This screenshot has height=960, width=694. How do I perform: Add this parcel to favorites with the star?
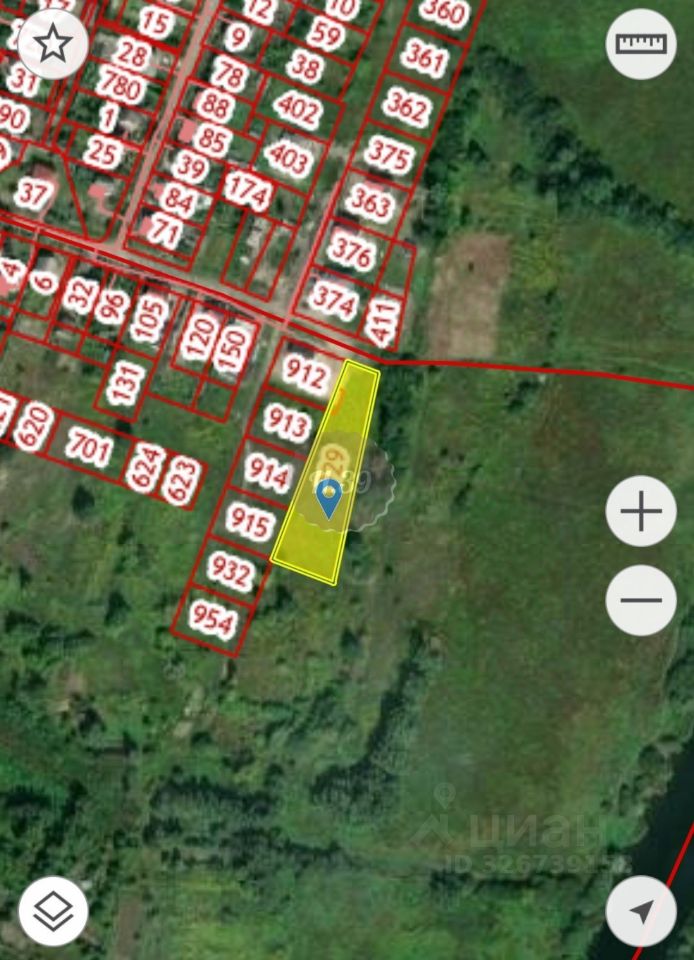pyautogui.click(x=53, y=44)
